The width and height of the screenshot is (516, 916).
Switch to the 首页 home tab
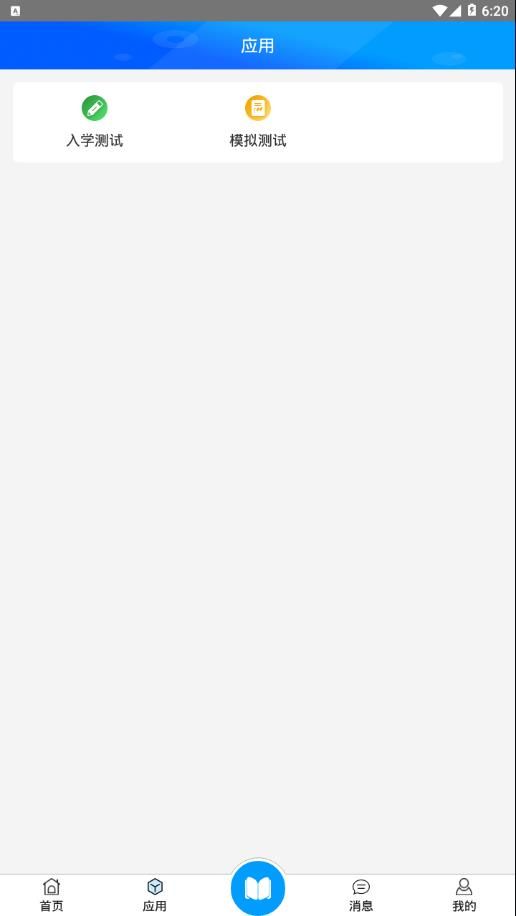click(51, 895)
